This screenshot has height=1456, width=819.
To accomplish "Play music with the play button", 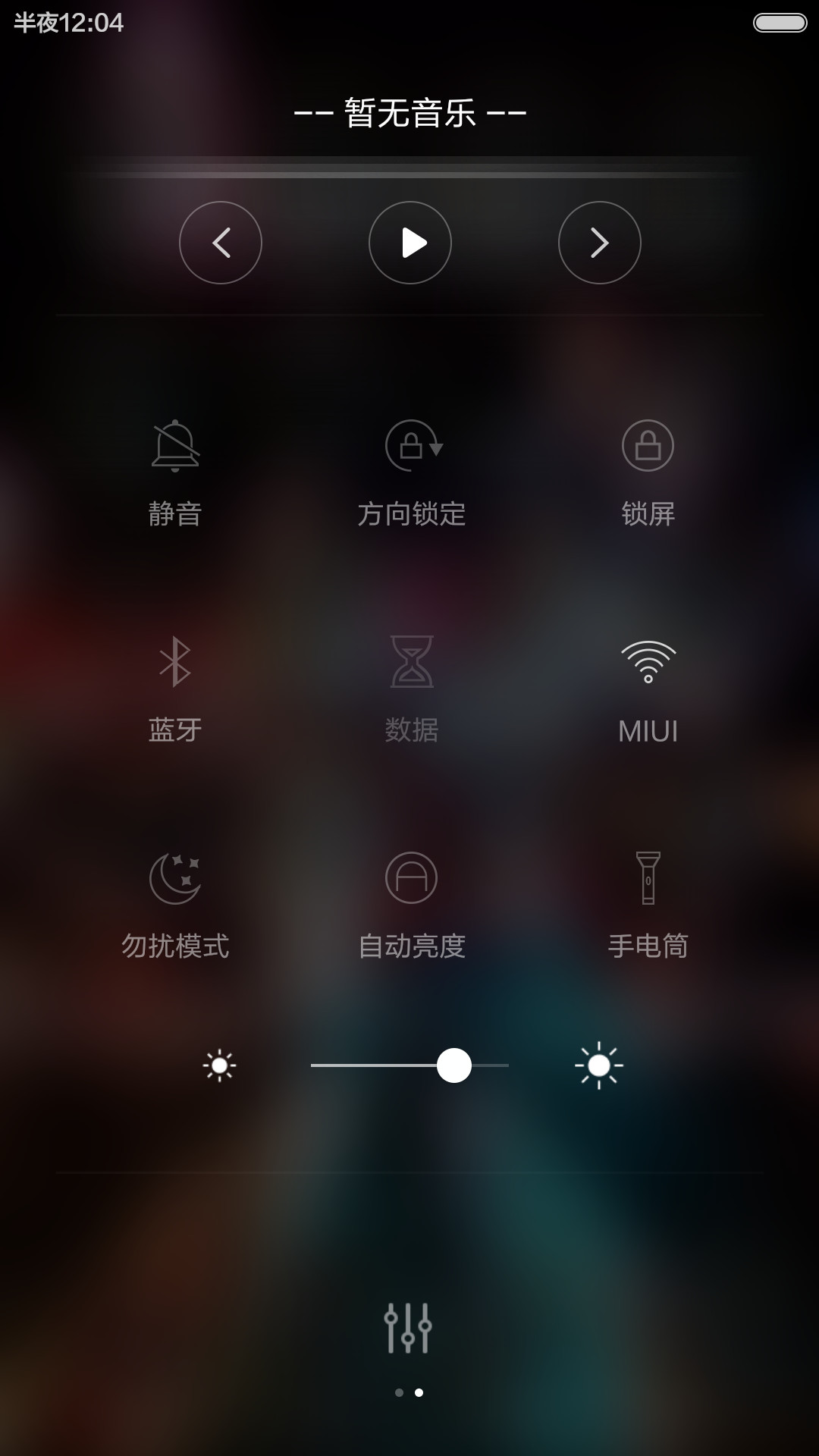I will point(410,243).
